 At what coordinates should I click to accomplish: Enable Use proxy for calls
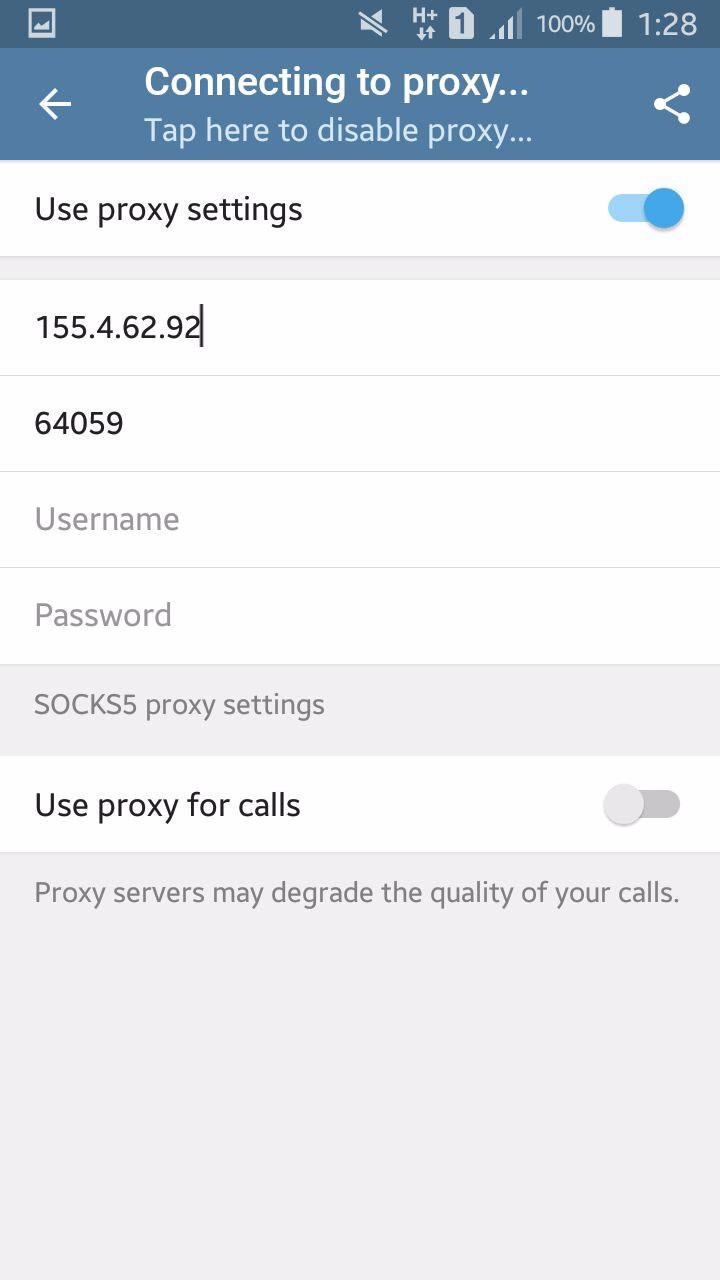tap(642, 805)
